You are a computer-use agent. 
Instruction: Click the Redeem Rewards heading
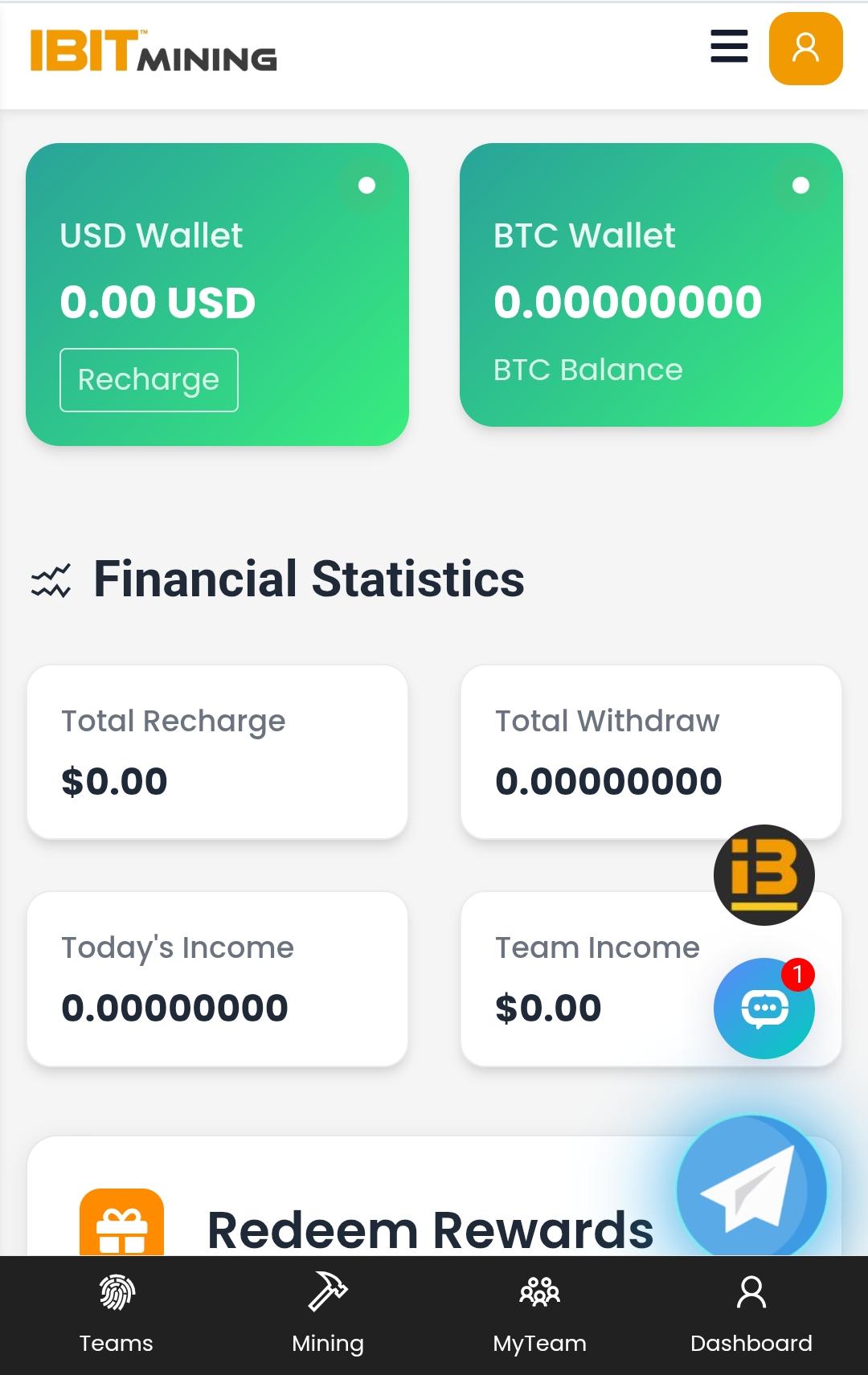pos(431,1228)
